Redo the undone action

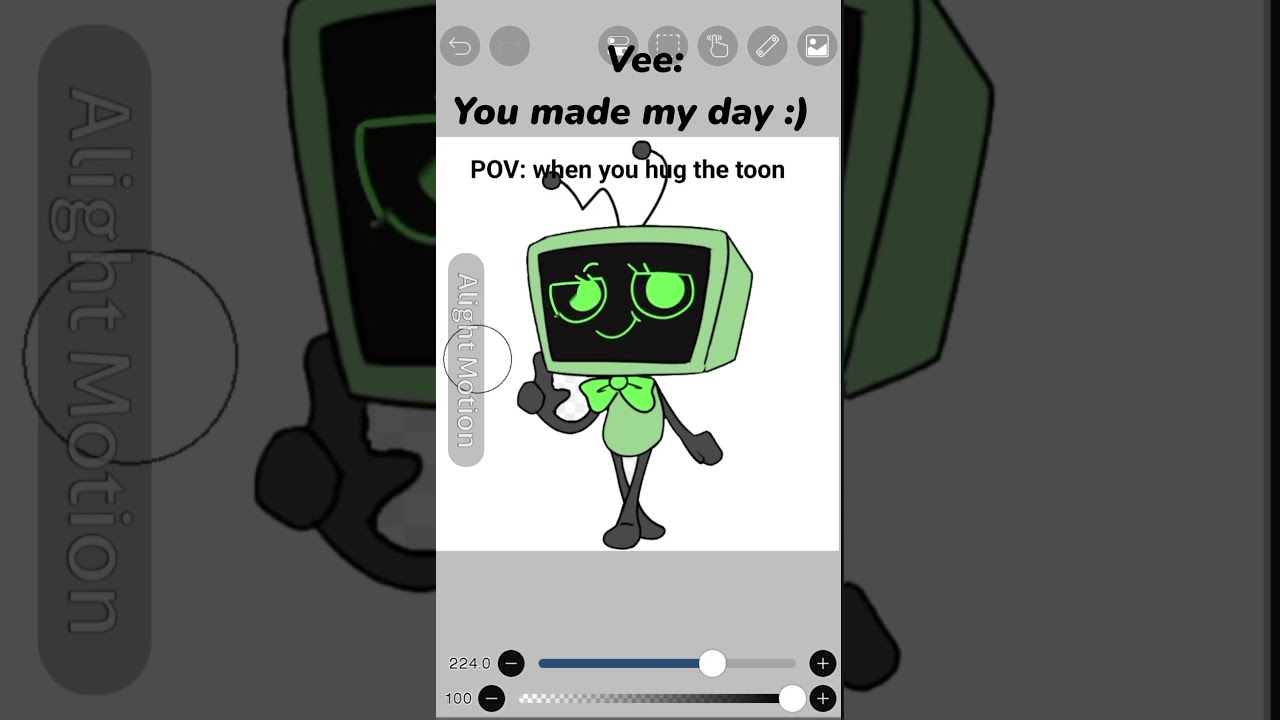[x=510, y=46]
